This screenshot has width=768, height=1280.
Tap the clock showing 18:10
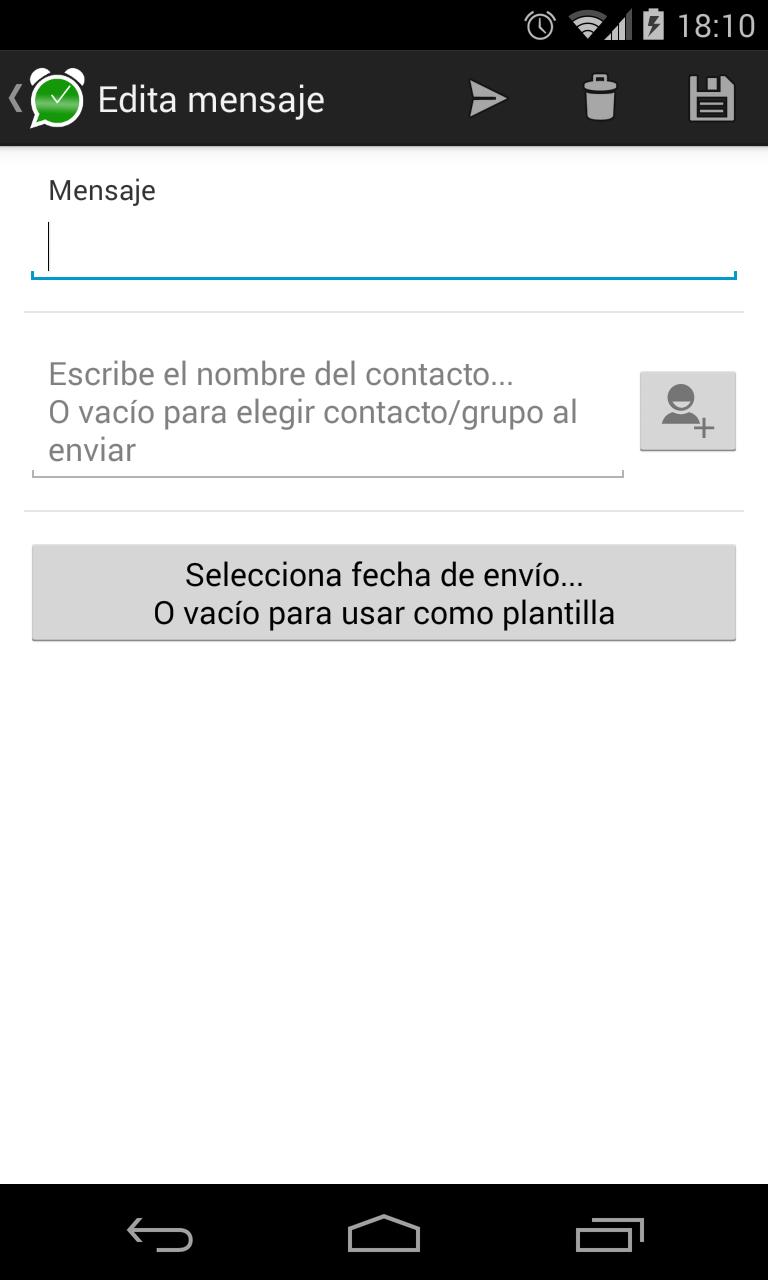click(x=717, y=26)
